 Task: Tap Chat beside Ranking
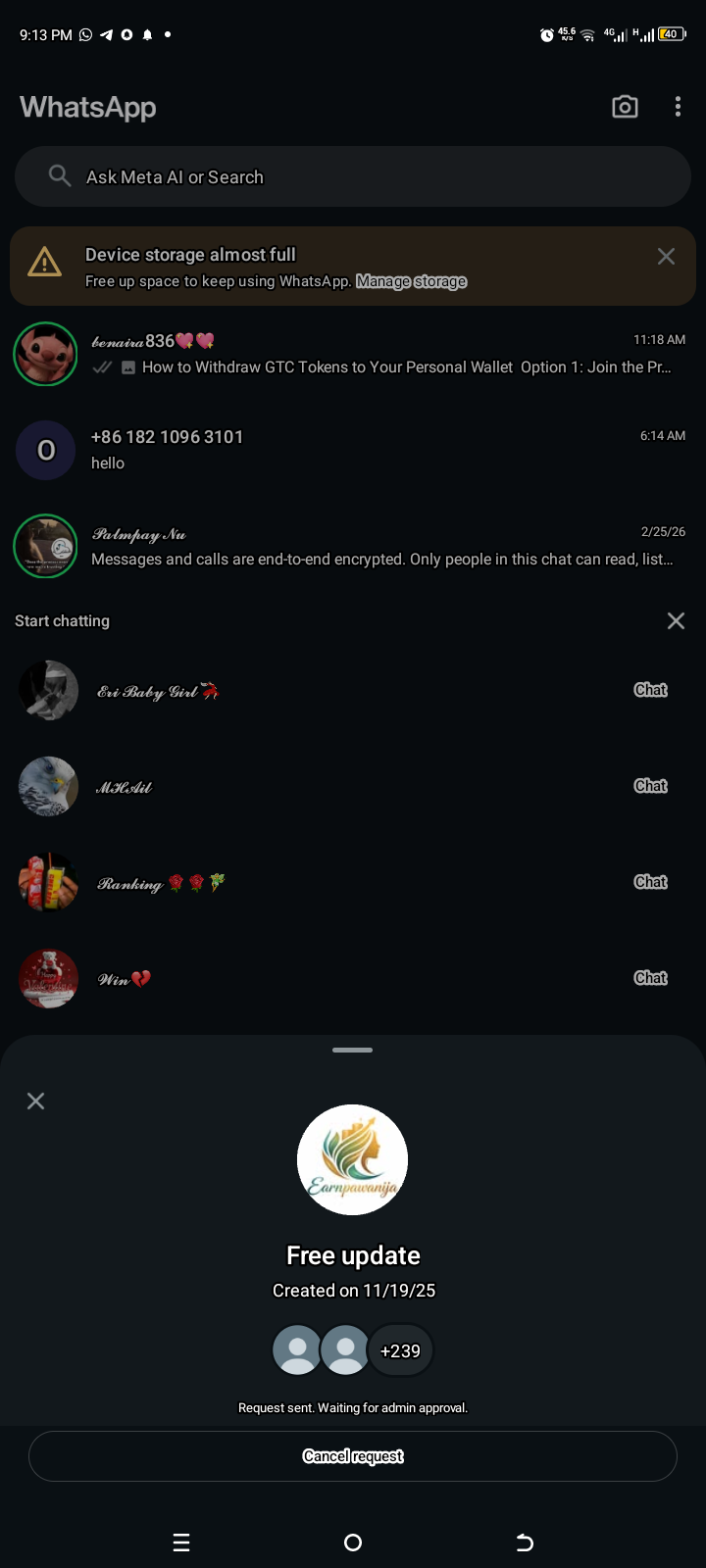click(x=650, y=882)
